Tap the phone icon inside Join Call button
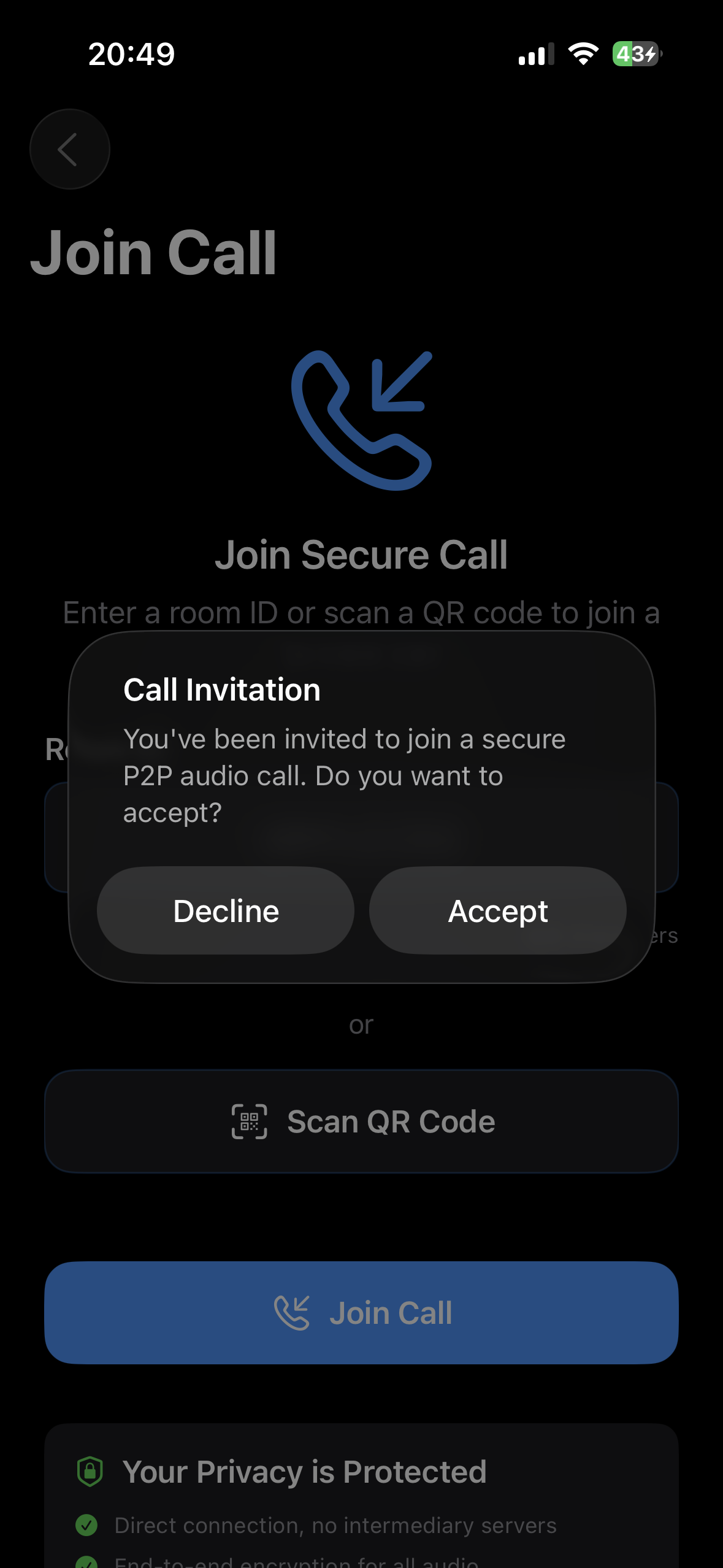The width and height of the screenshot is (723, 1568). tap(293, 1312)
